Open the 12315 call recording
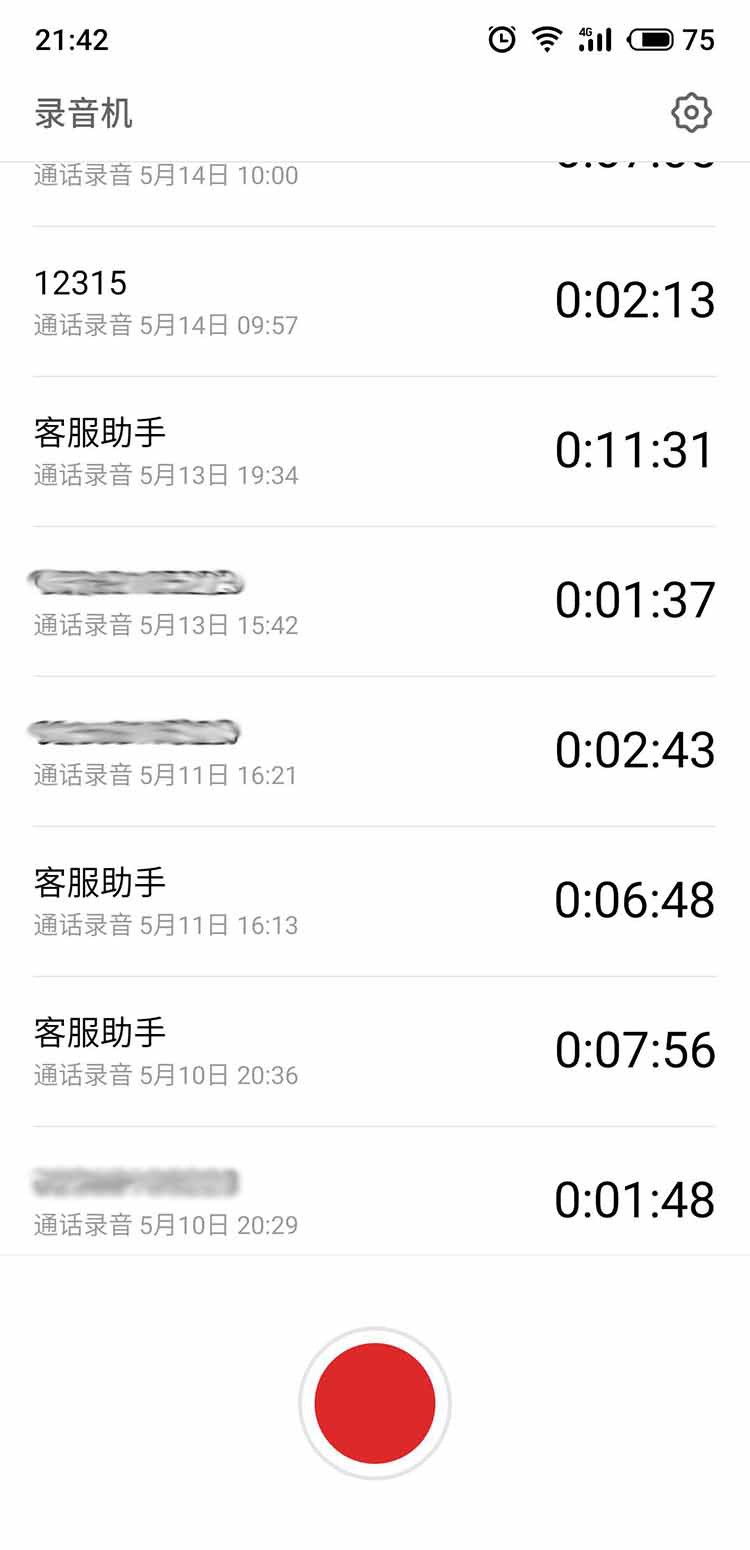This screenshot has height=1550, width=750. click(x=375, y=302)
